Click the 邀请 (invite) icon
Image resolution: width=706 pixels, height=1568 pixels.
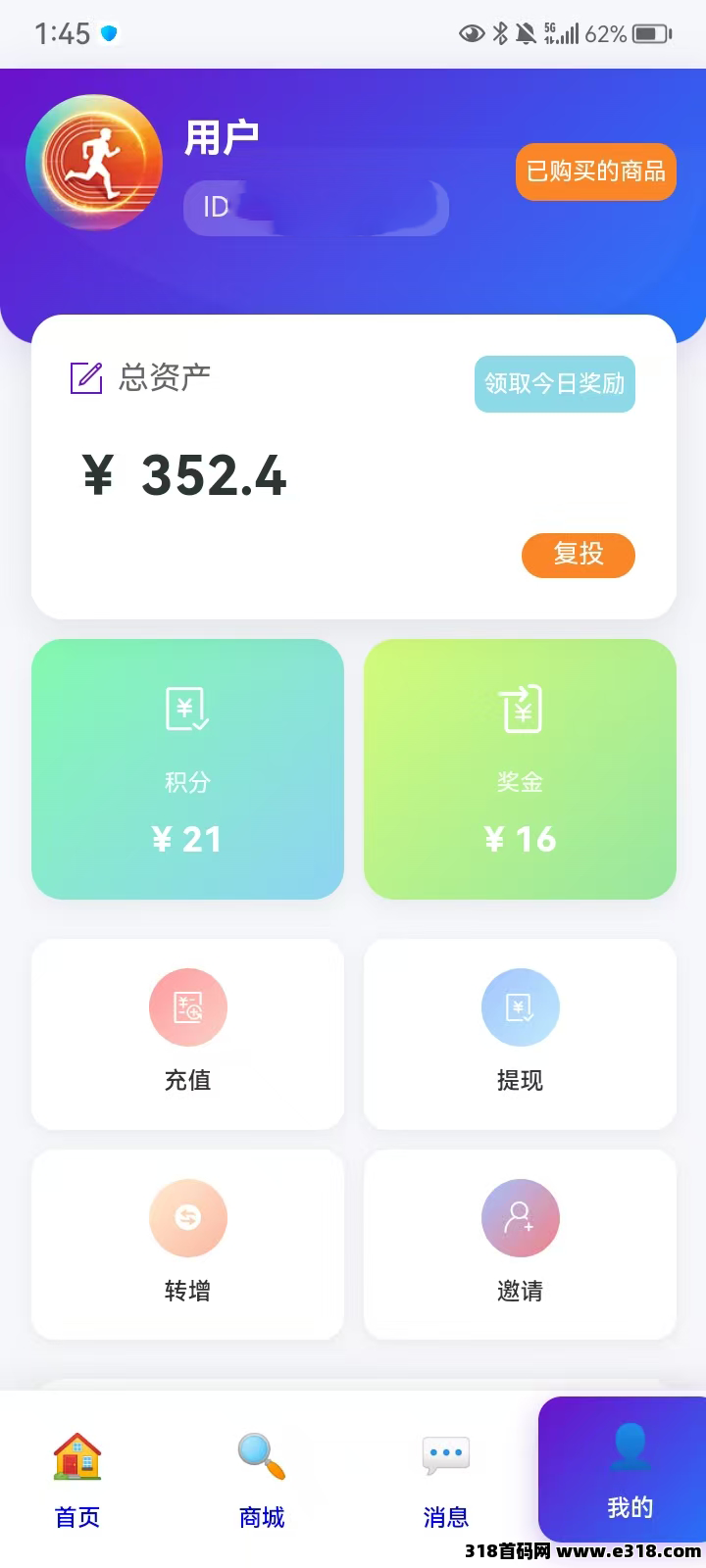(x=520, y=1217)
